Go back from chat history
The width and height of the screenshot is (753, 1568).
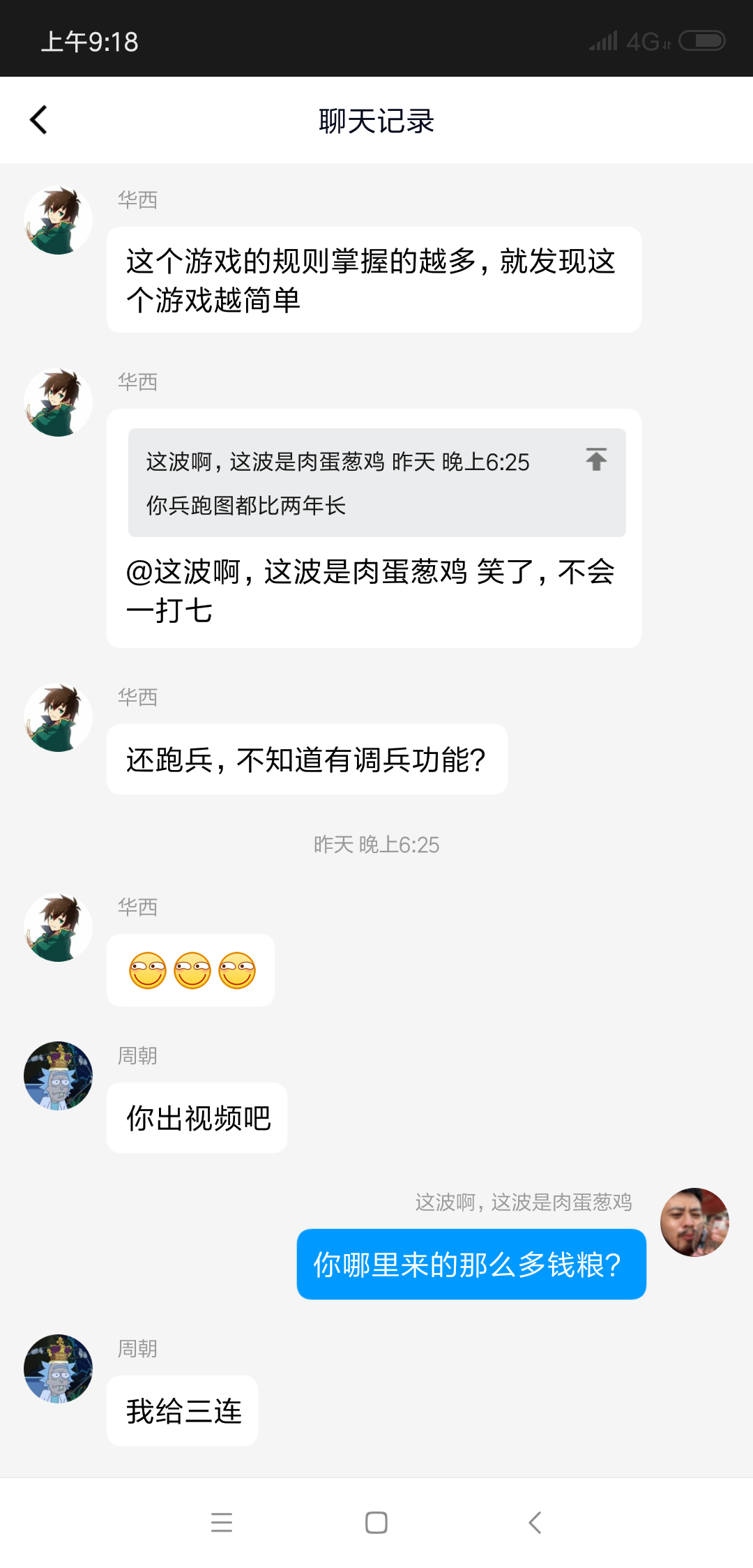(39, 120)
